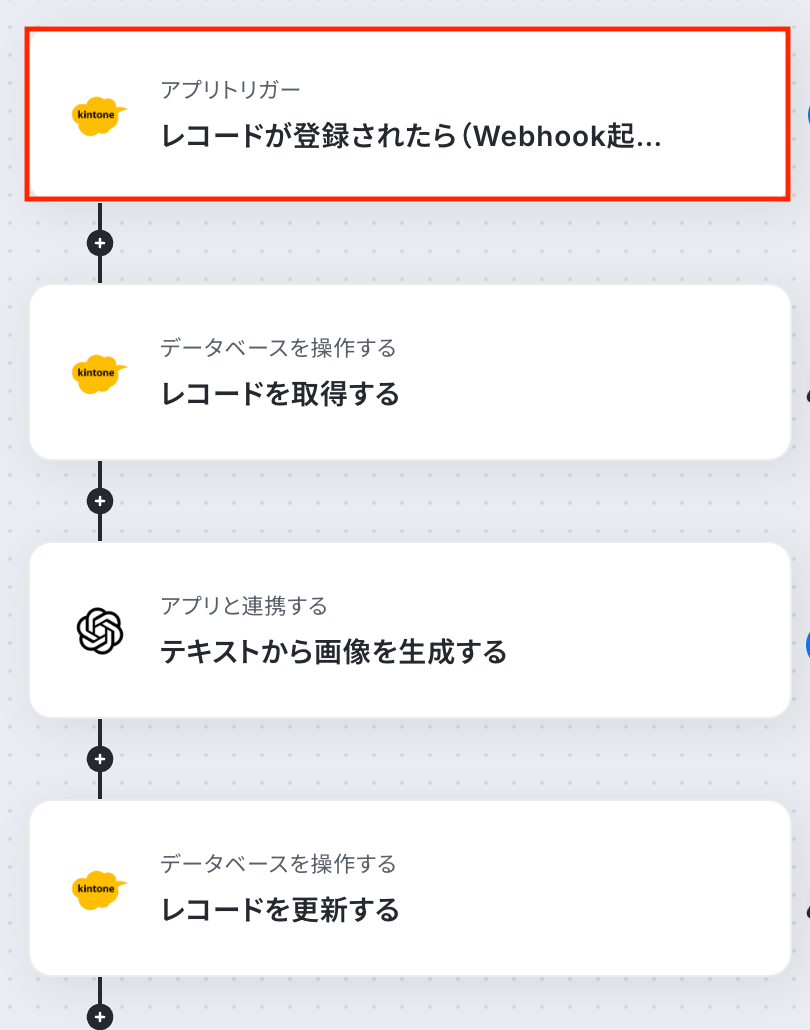Image resolution: width=810 pixels, height=1030 pixels.
Task: Open the レコードが登録されたら trigger card
Action: pyautogui.click(x=408, y=114)
